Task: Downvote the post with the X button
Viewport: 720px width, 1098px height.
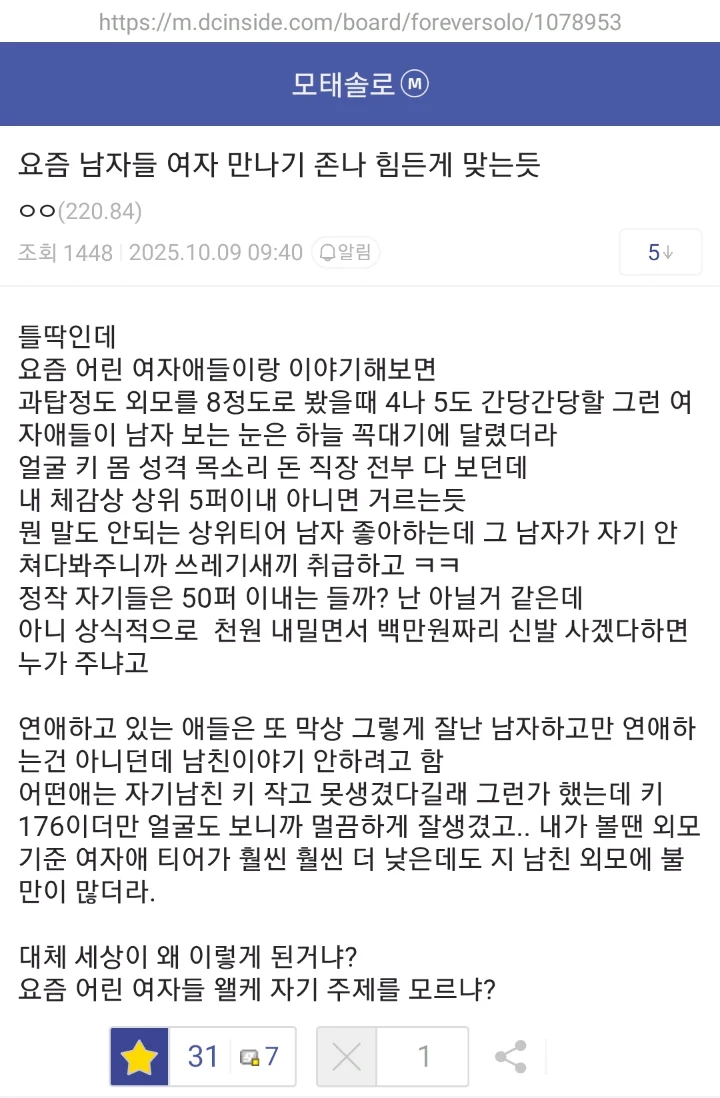Action: point(347,1057)
